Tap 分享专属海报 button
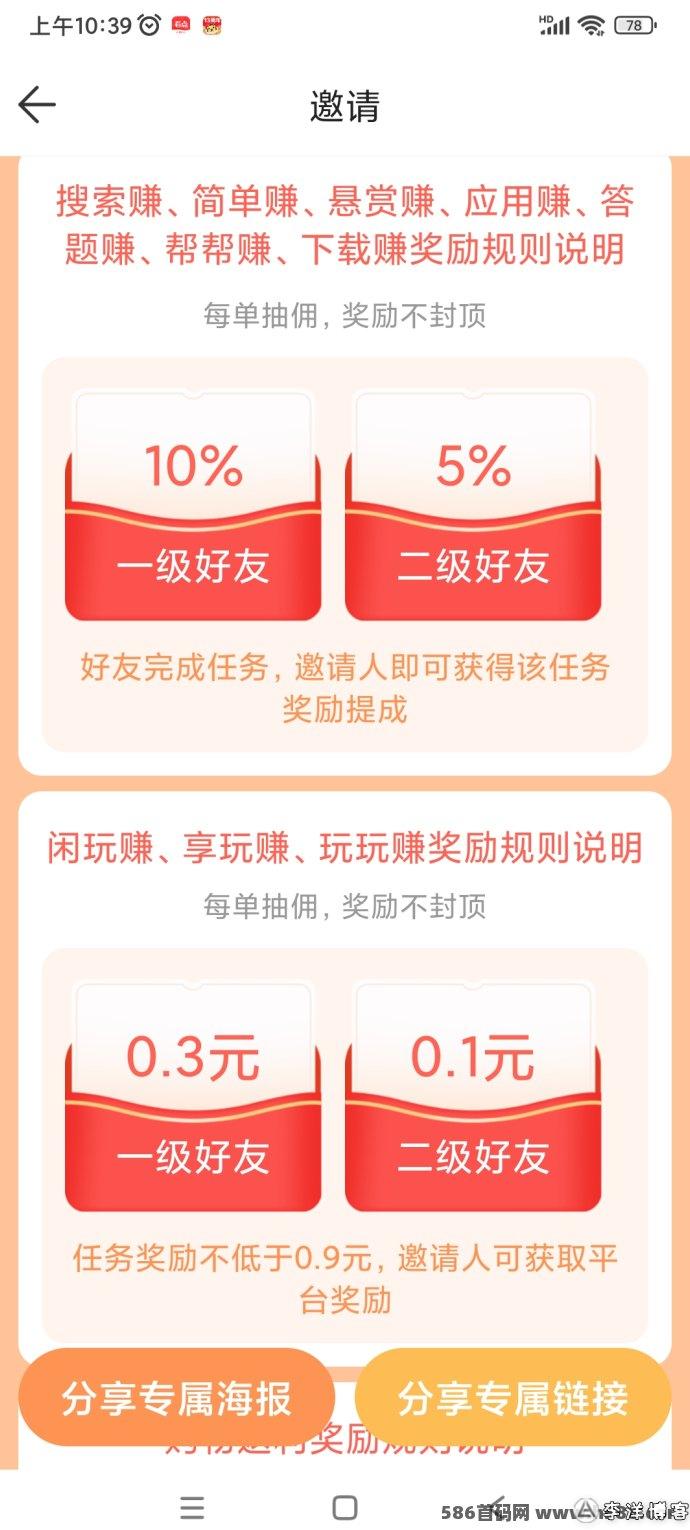 coord(177,1397)
